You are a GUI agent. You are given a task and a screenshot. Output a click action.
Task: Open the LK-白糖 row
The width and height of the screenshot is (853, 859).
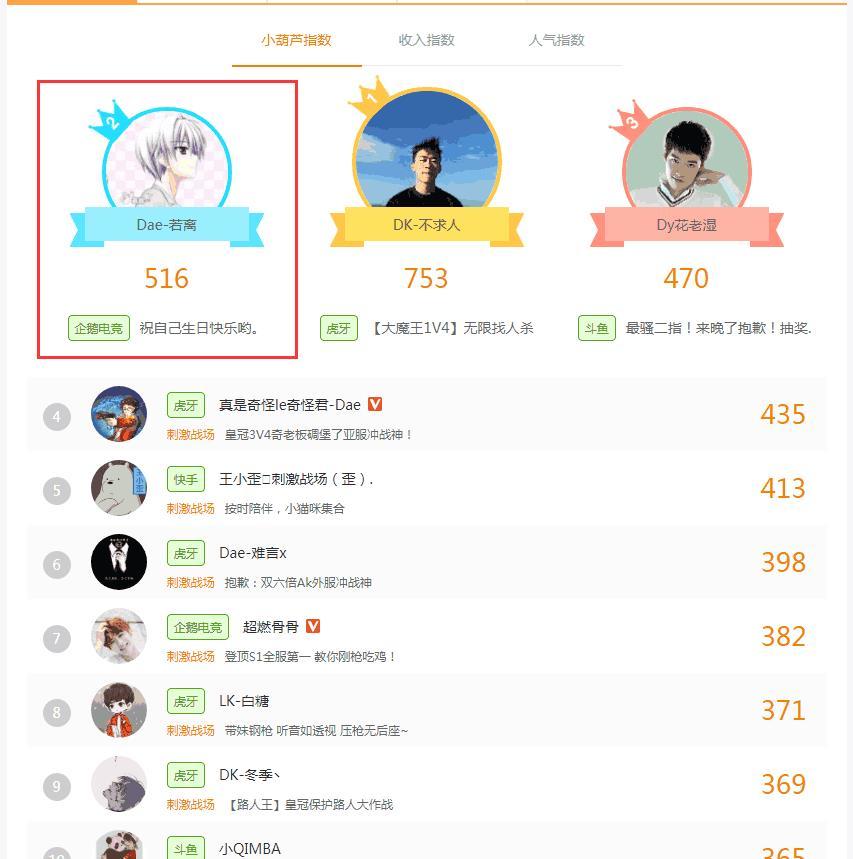point(426,711)
